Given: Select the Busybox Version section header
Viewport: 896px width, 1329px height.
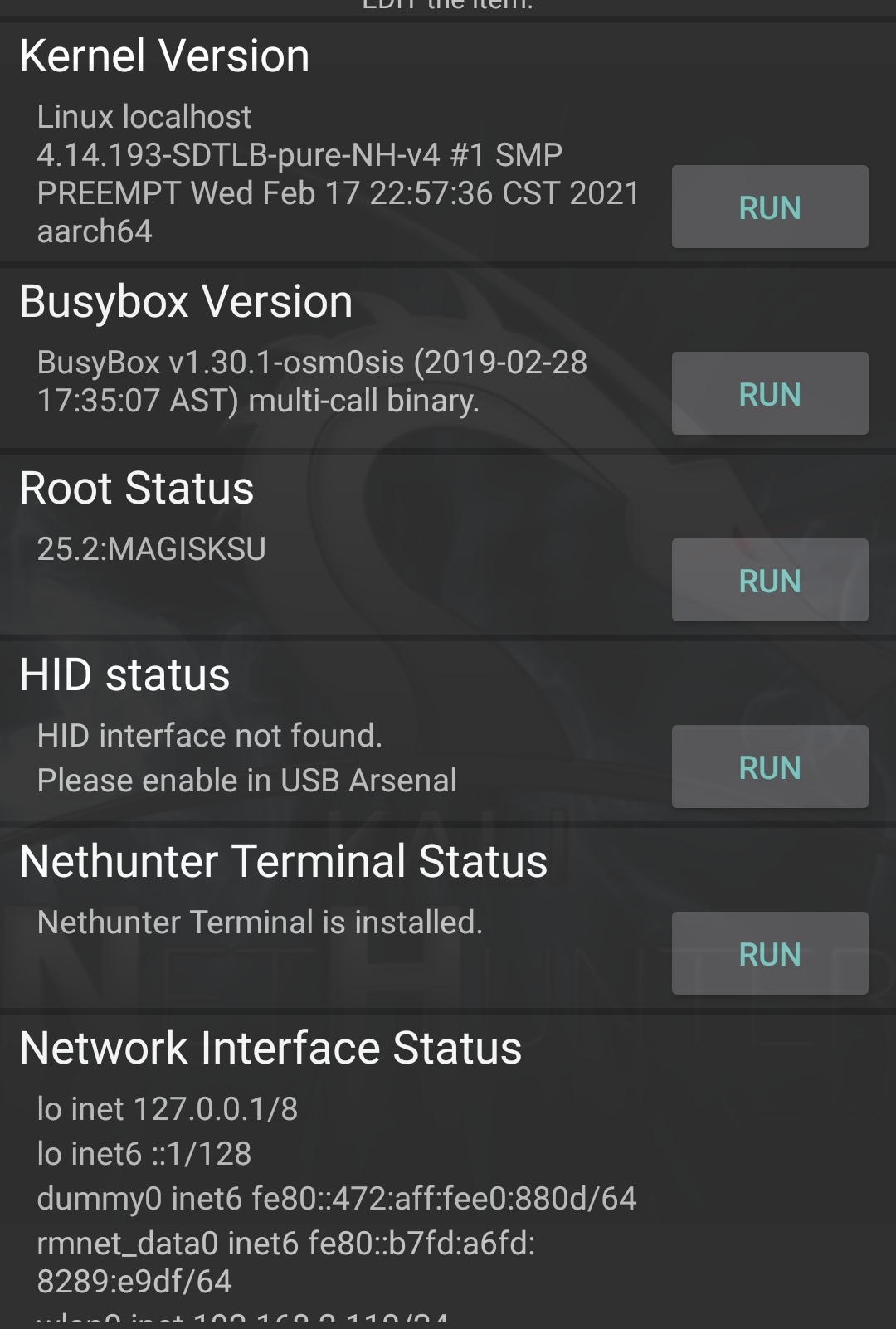Looking at the screenshot, I should coord(185,302).
